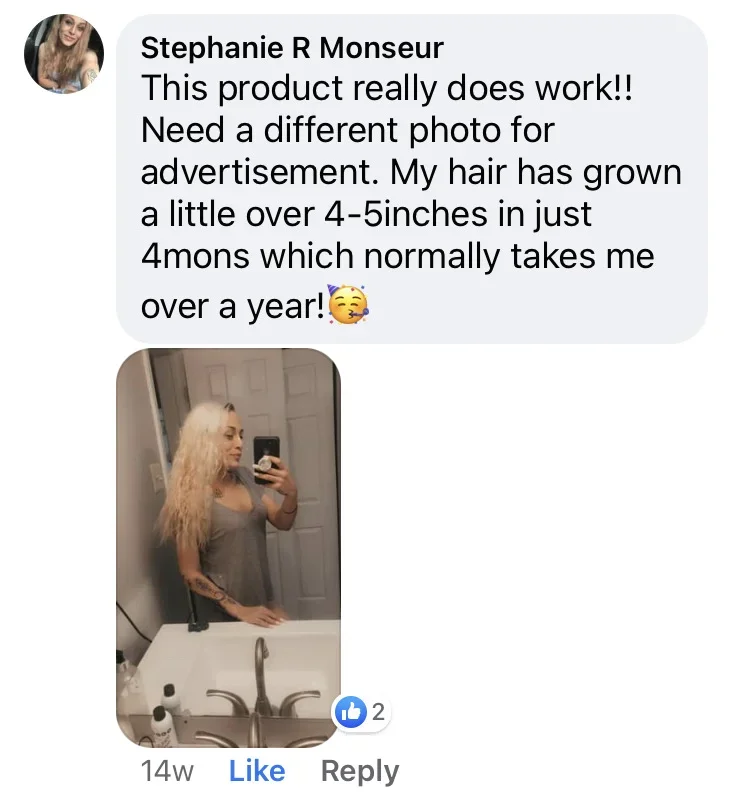Like Stephanie R Monseur's comment
Viewport: 750px width, 792px height.
coord(257,771)
